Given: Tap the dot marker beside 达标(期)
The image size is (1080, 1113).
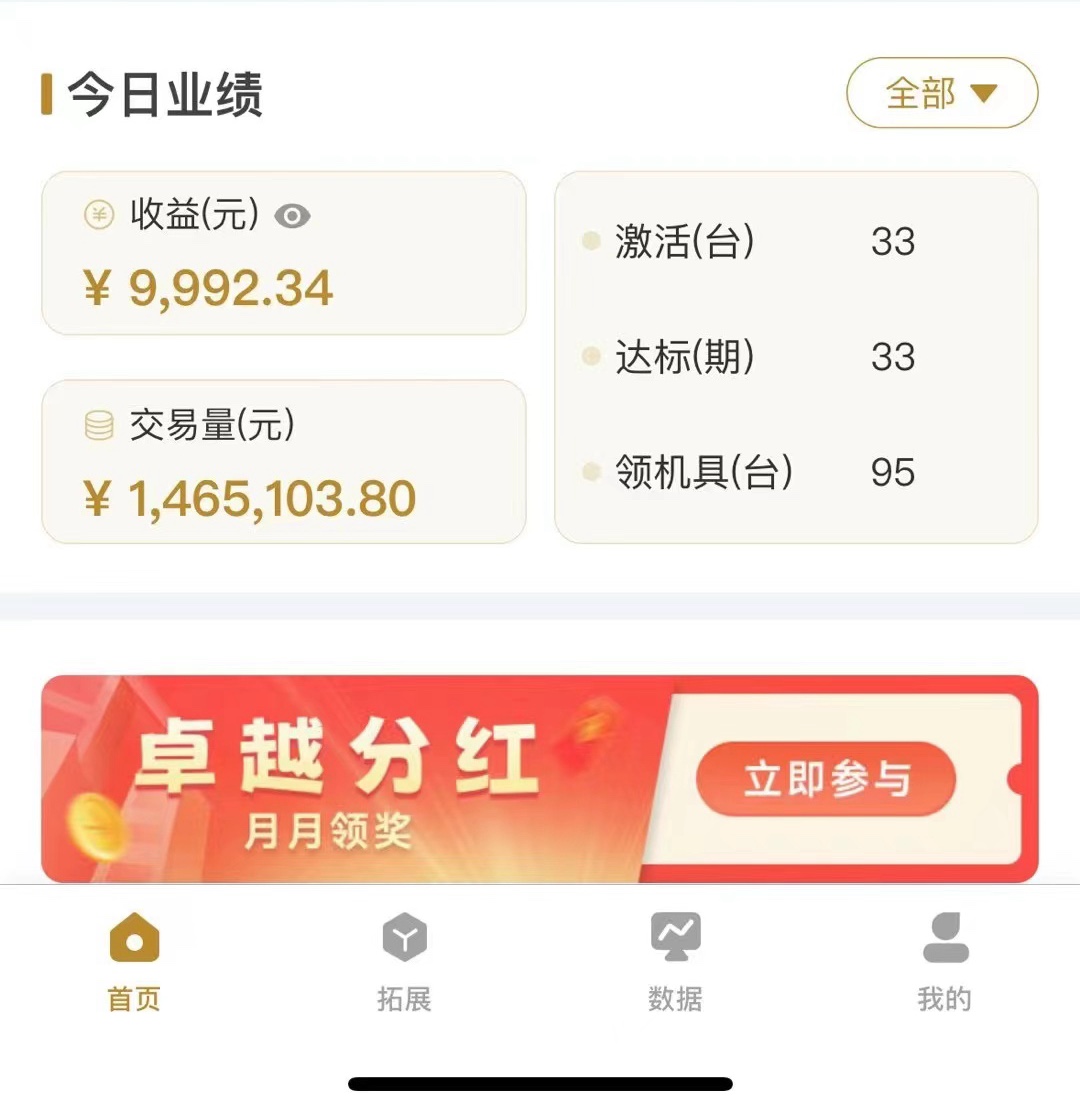Looking at the screenshot, I should click(592, 358).
